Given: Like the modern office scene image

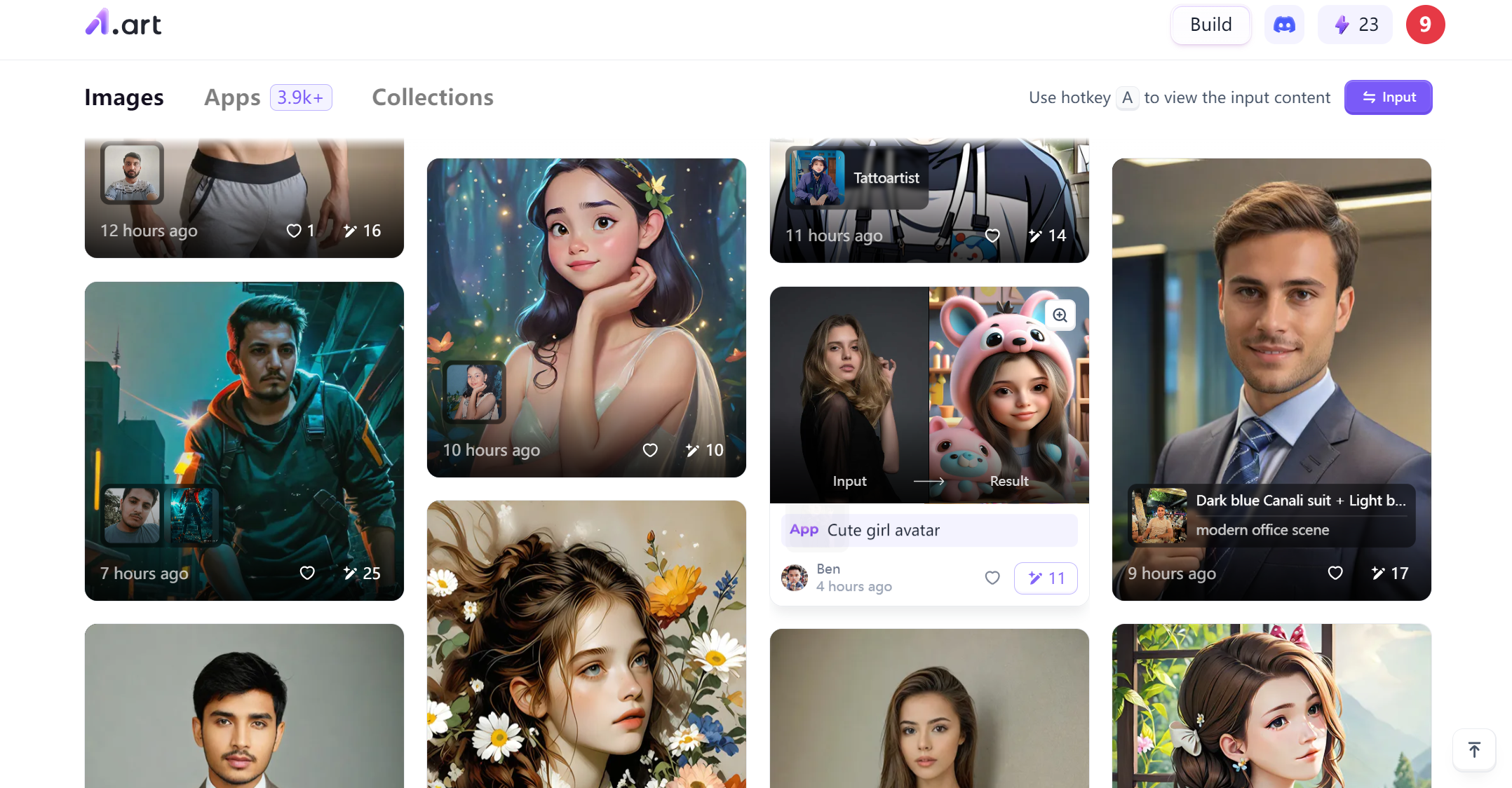Looking at the screenshot, I should click(x=1335, y=573).
